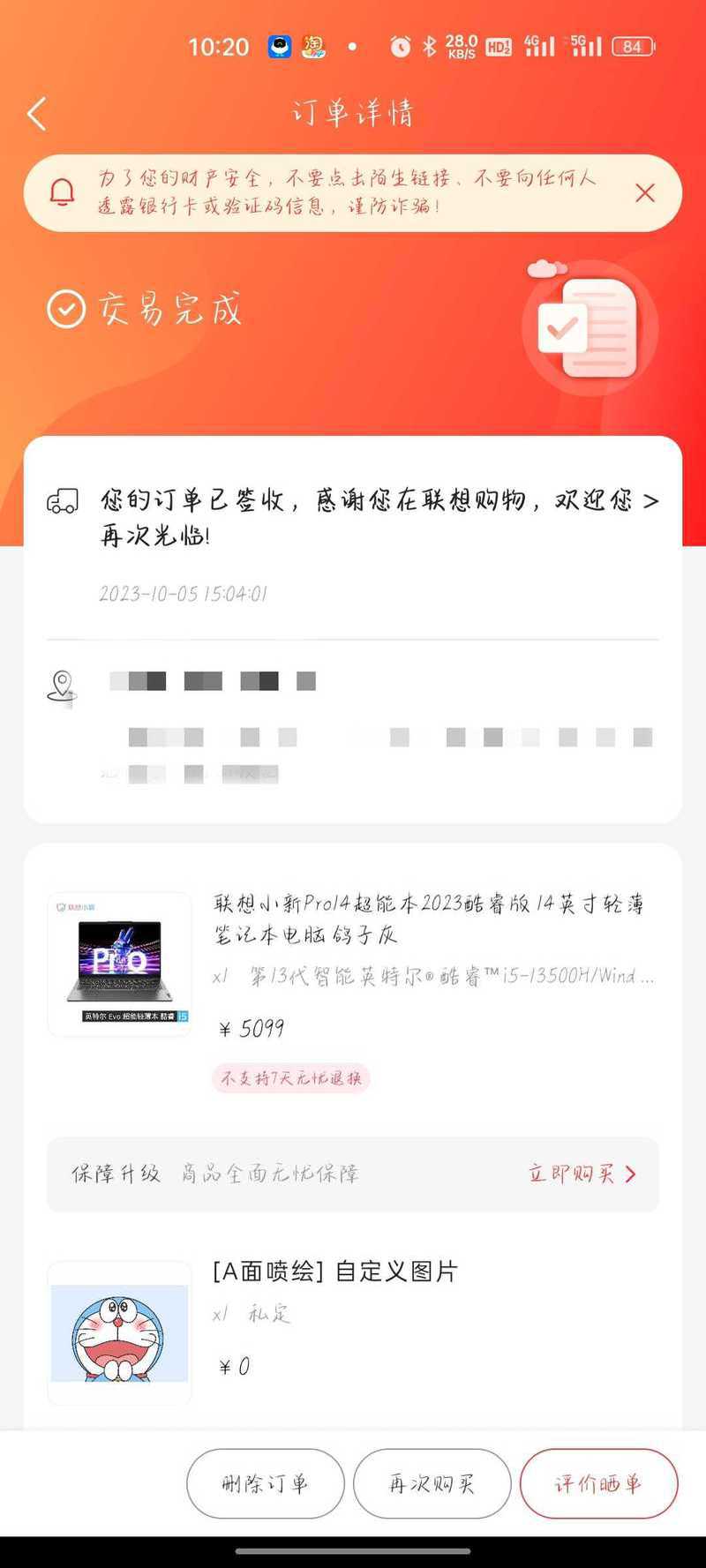706x1568 pixels.
Task: Dismiss the security warning banner
Action: 645,193
